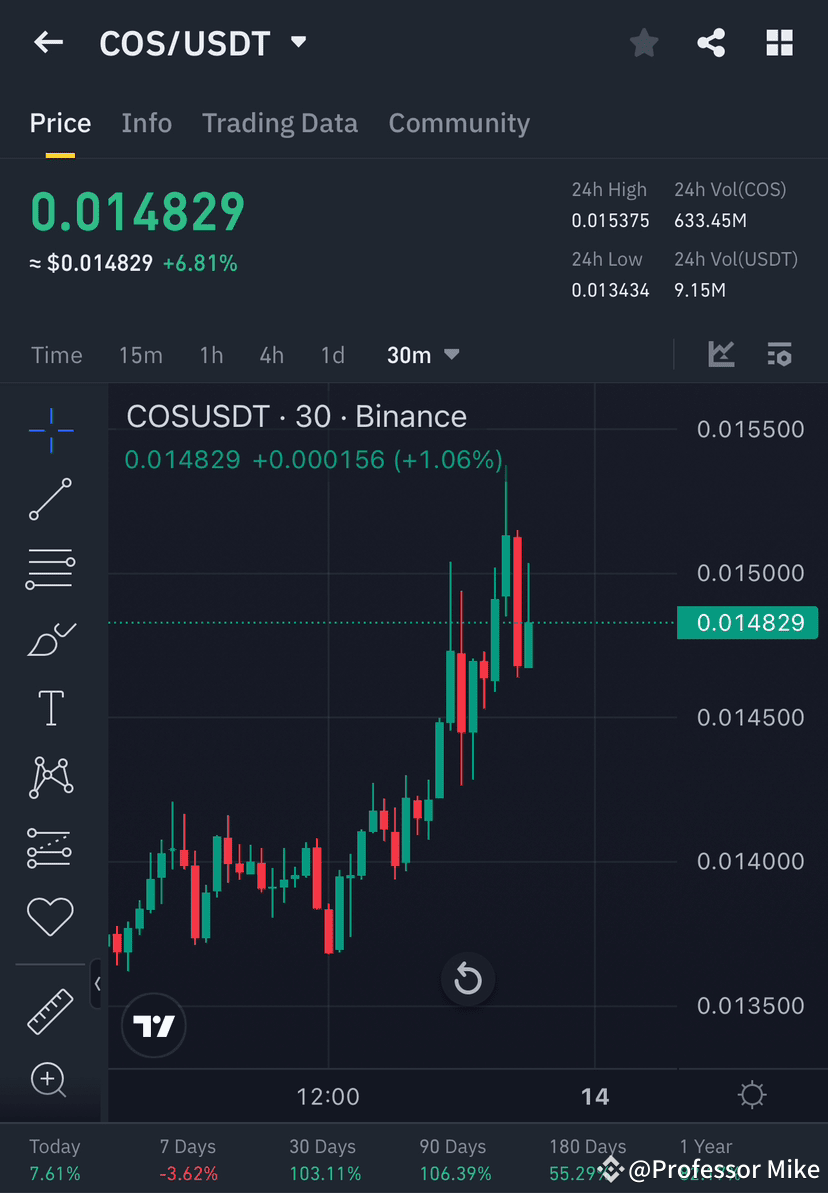
Task: Select the brush curve drawing tool
Action: 49,638
